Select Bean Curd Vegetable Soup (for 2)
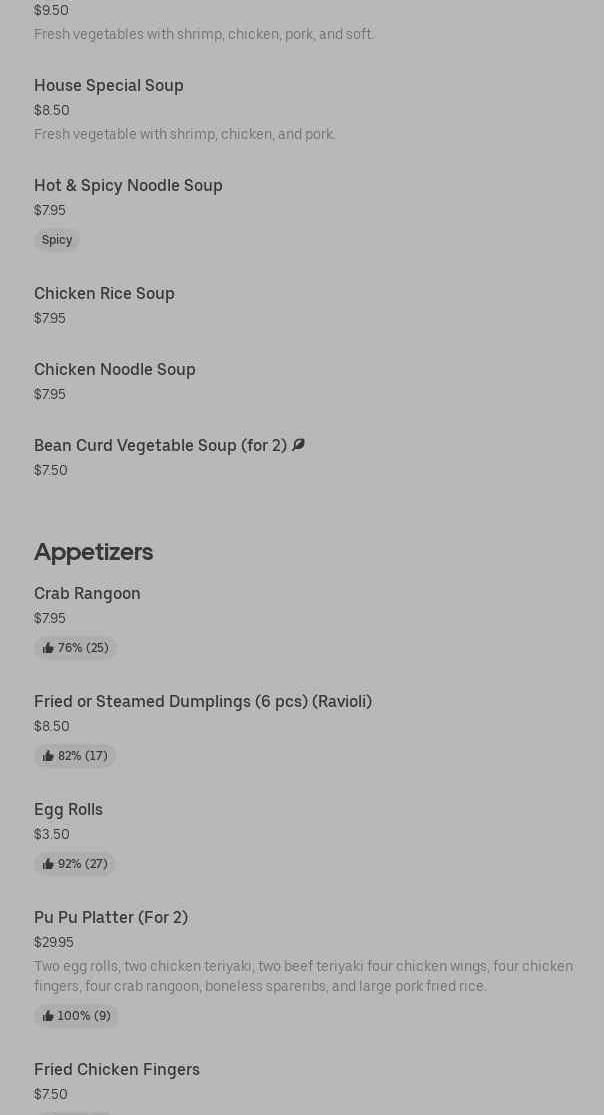604x1115 pixels. tap(160, 446)
